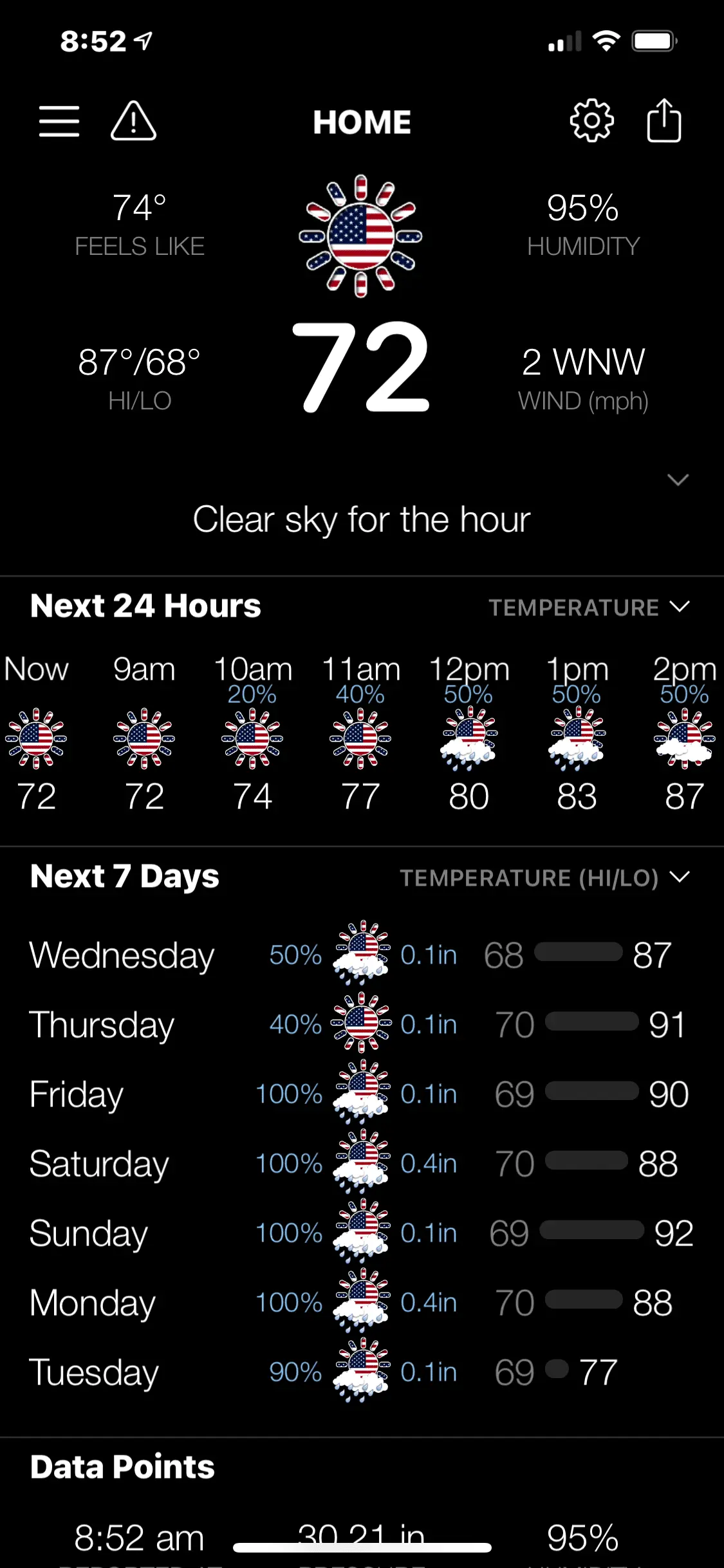Open the weather alerts warning icon

click(133, 121)
